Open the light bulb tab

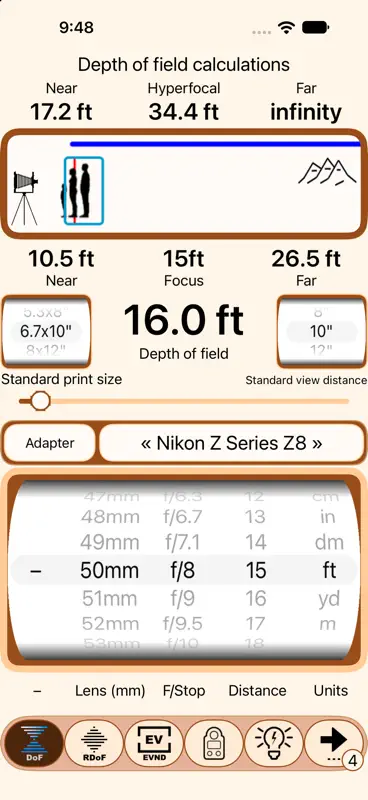click(274, 742)
